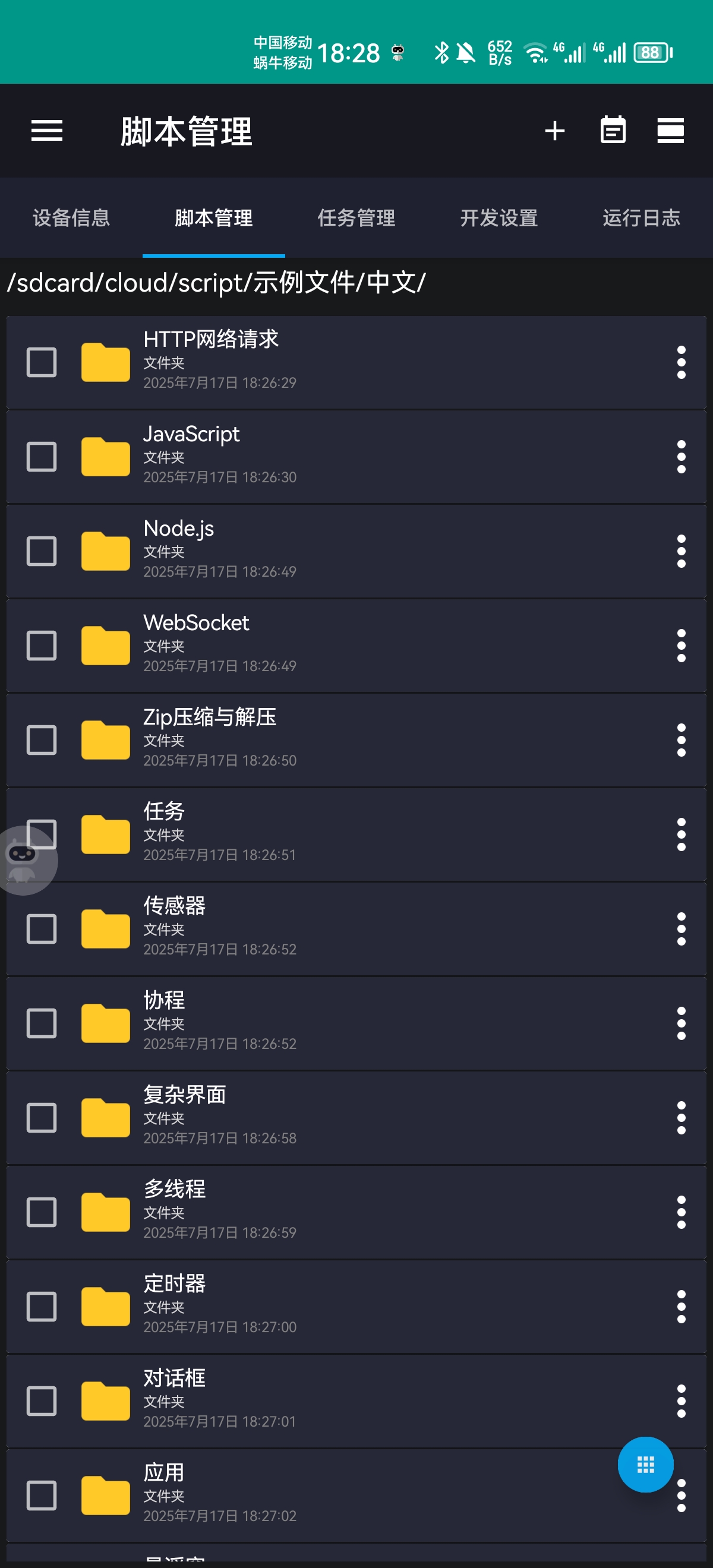Open the WebSocket folder icon
Viewport: 713px width, 1568px height.
tap(105, 645)
